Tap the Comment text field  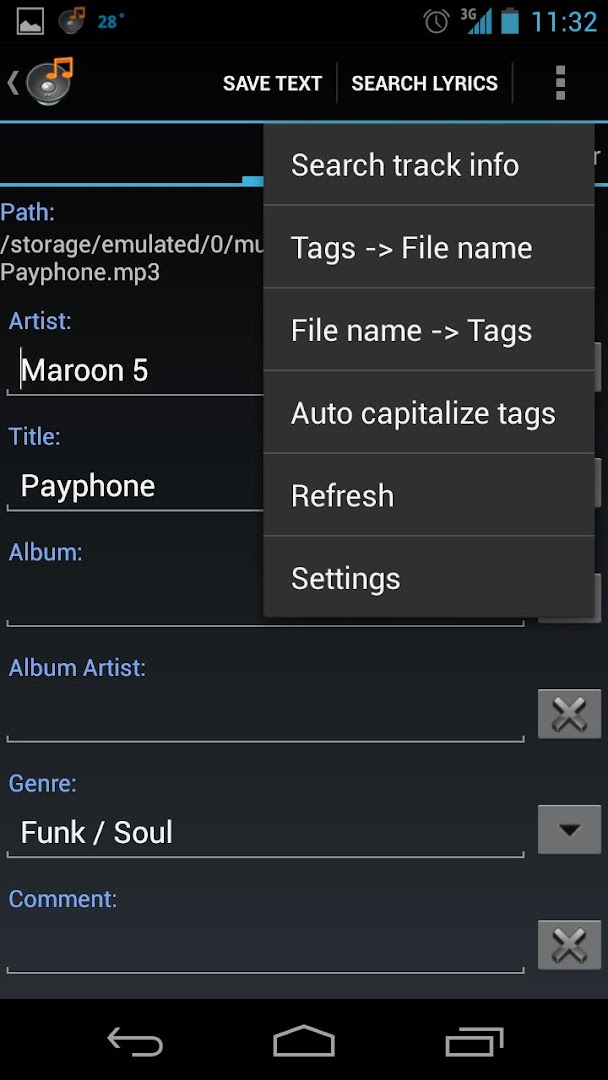pos(265,947)
